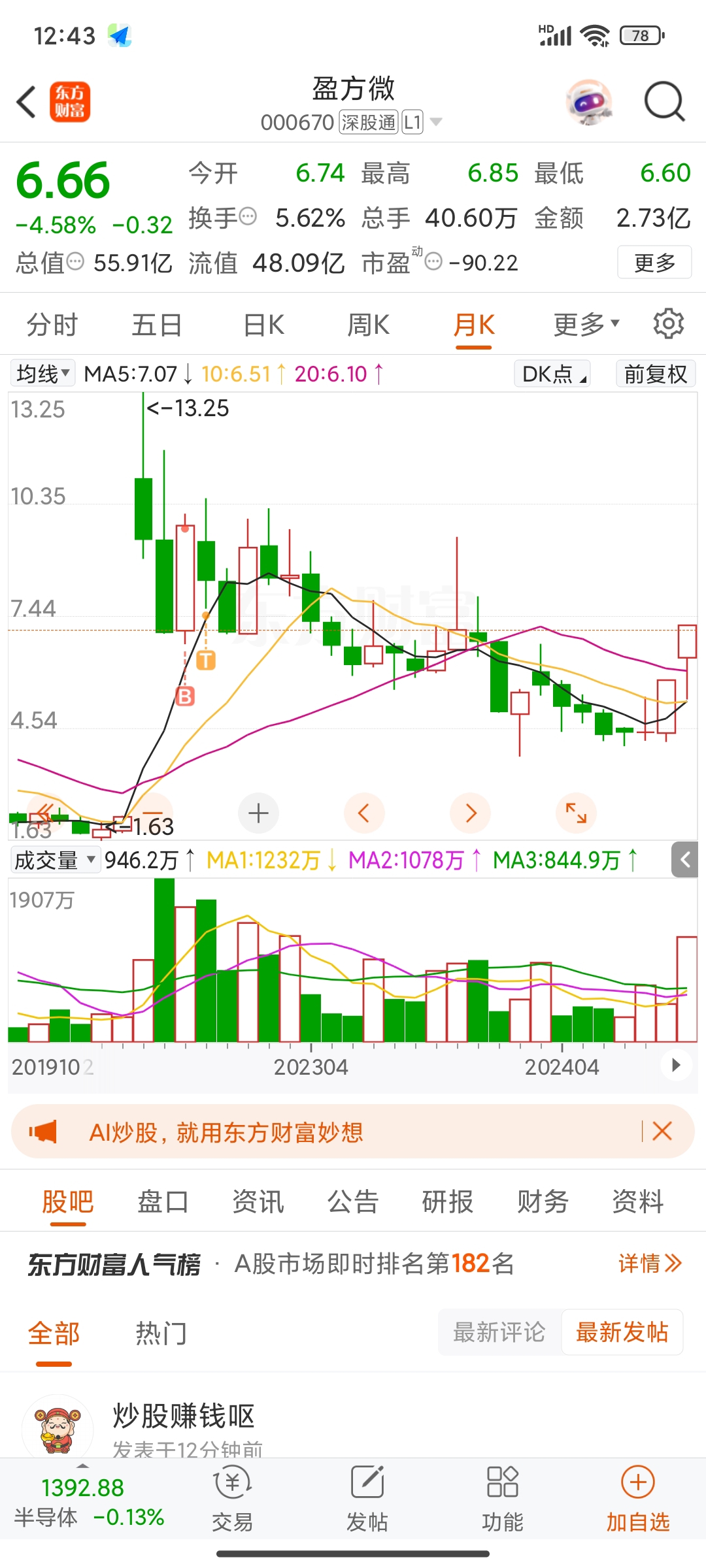Expand the 更多 chart period dropdown
Screen dimensions: 706x1568
[586, 325]
